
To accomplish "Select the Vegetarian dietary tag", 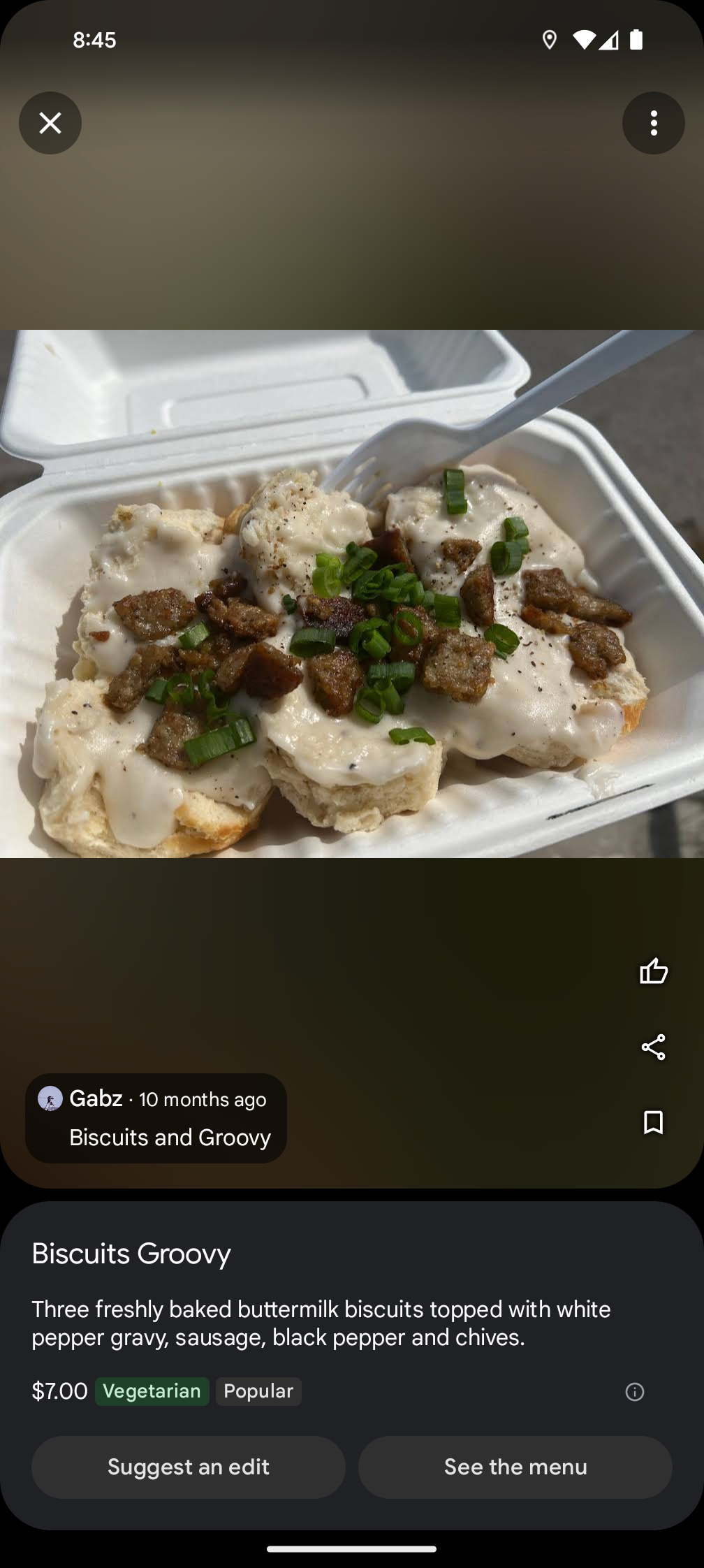I will [x=152, y=1391].
